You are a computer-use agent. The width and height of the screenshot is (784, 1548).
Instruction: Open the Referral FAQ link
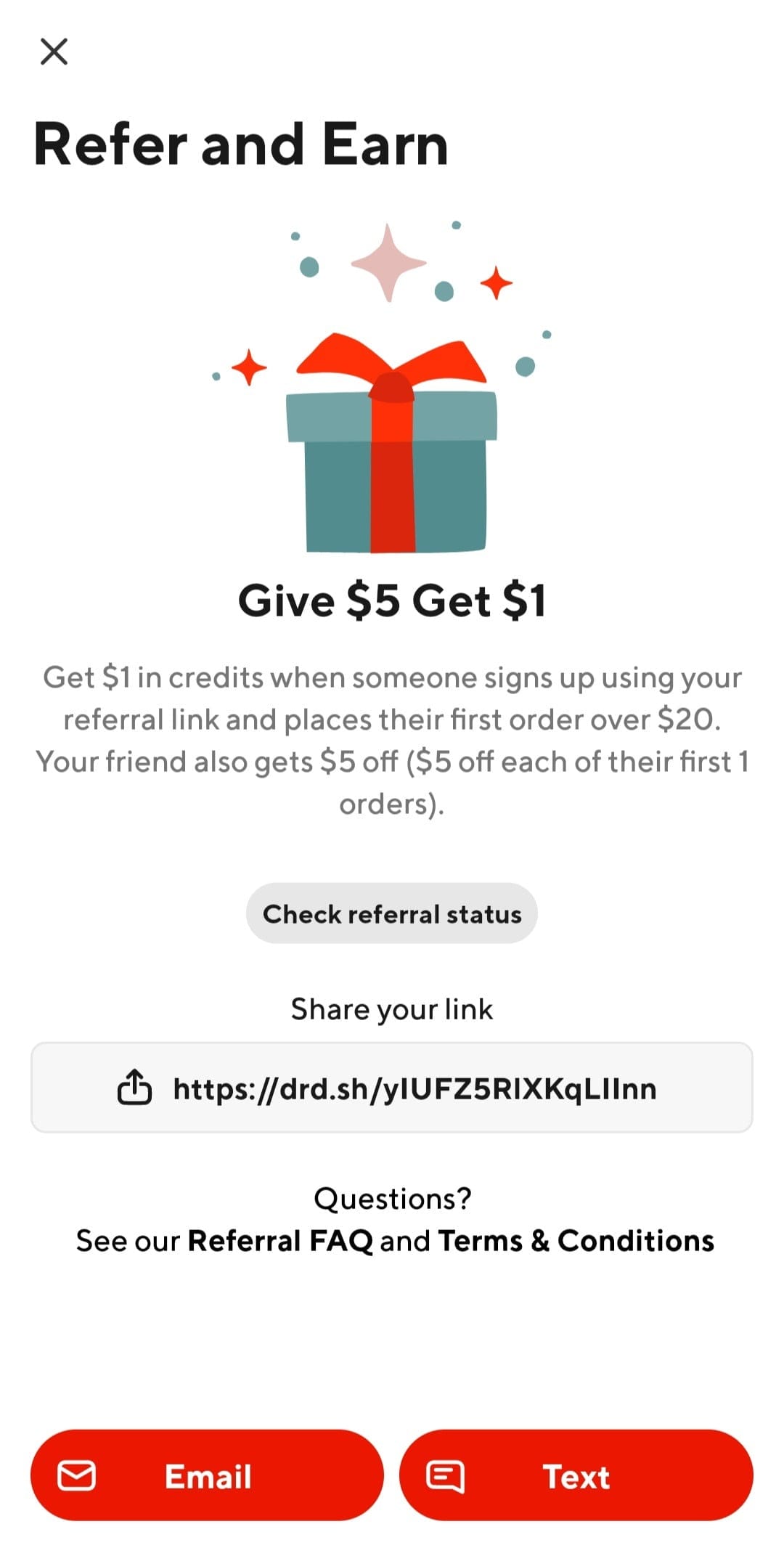coord(280,1241)
